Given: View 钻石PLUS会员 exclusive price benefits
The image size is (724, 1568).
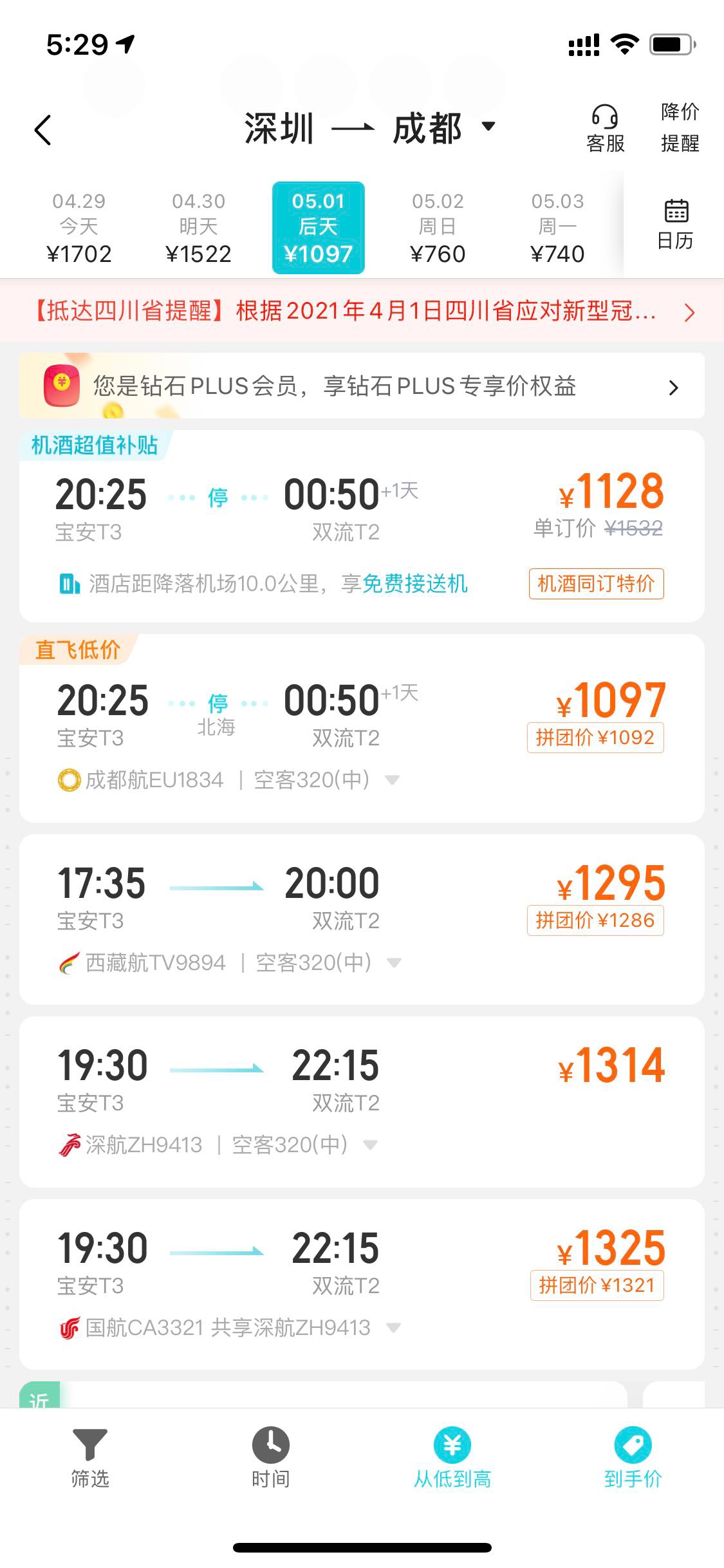Looking at the screenshot, I should coord(360,386).
